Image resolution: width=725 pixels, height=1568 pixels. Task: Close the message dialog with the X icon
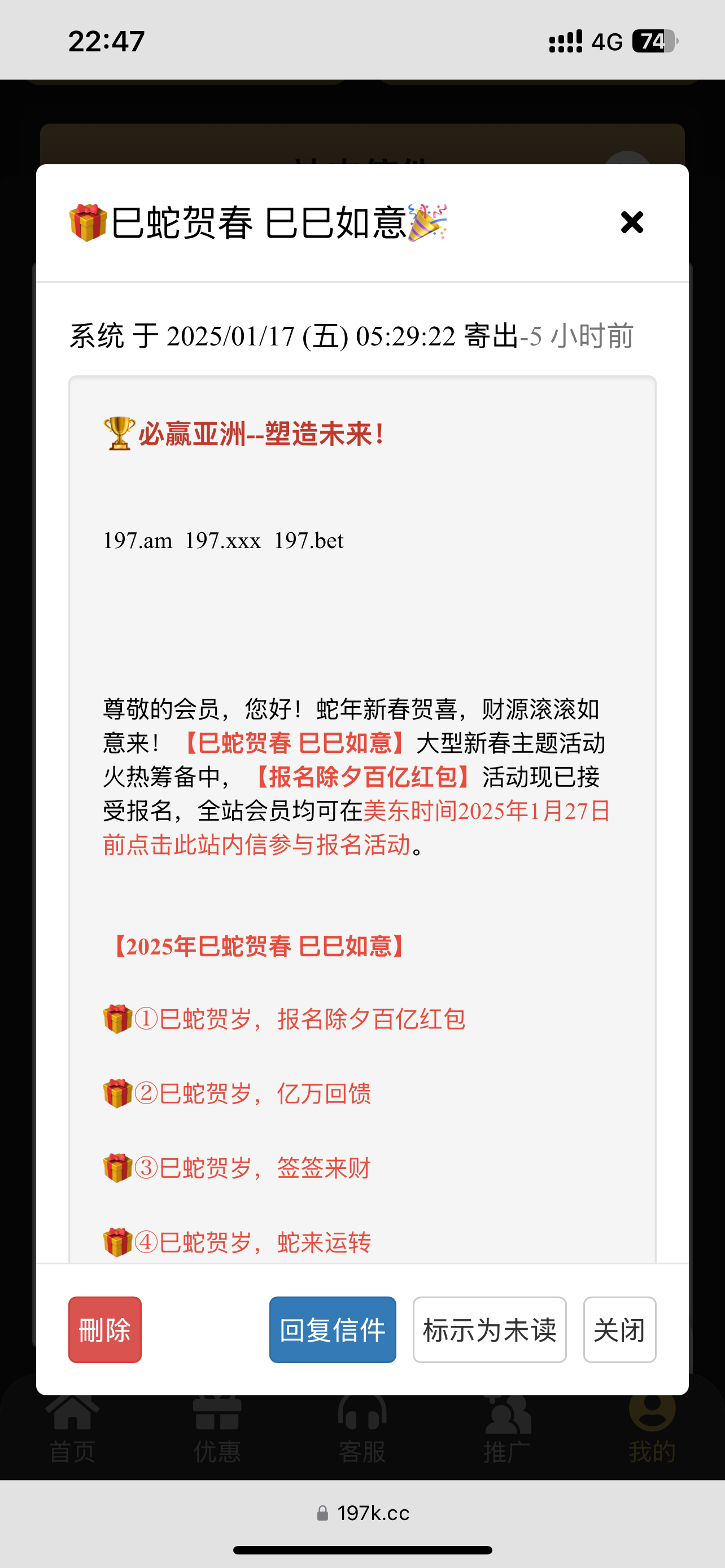tap(632, 222)
